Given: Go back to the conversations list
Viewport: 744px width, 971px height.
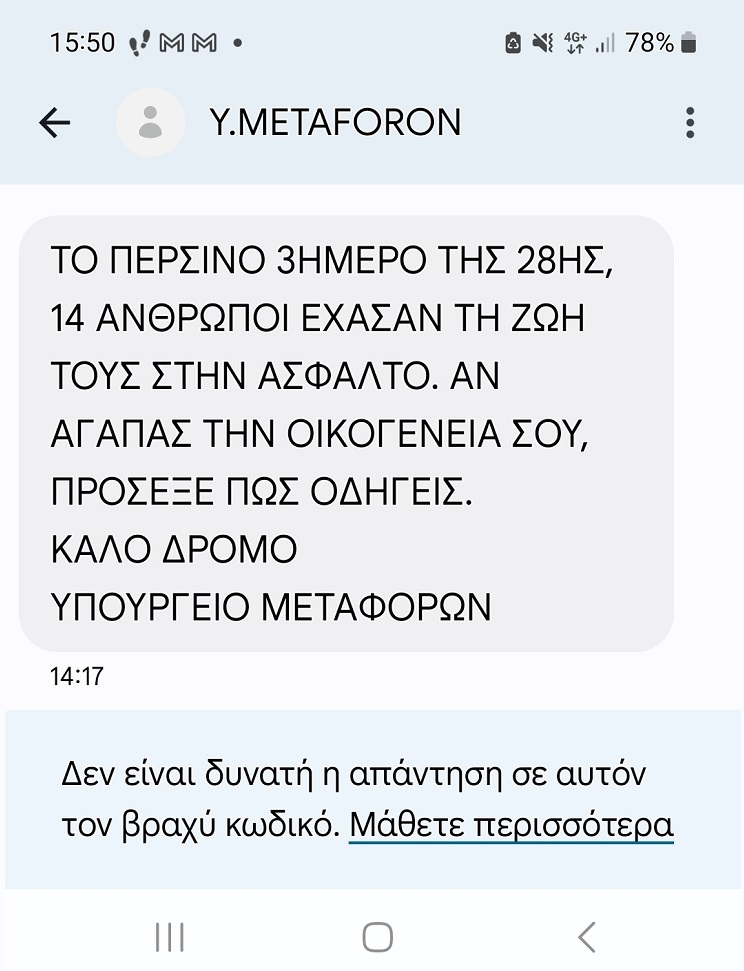Looking at the screenshot, I should (x=54, y=122).
